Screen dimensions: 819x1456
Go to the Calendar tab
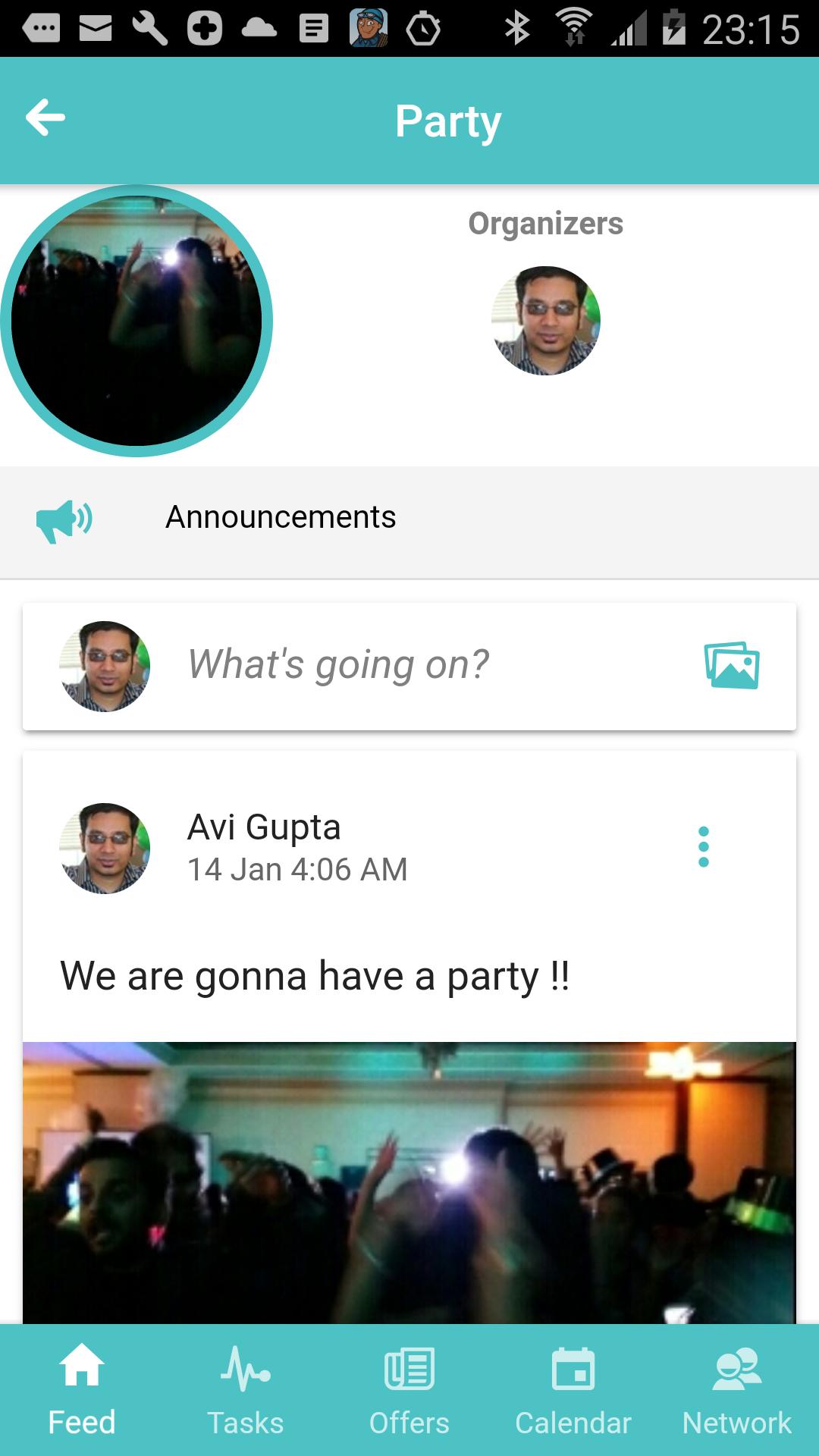click(573, 1391)
